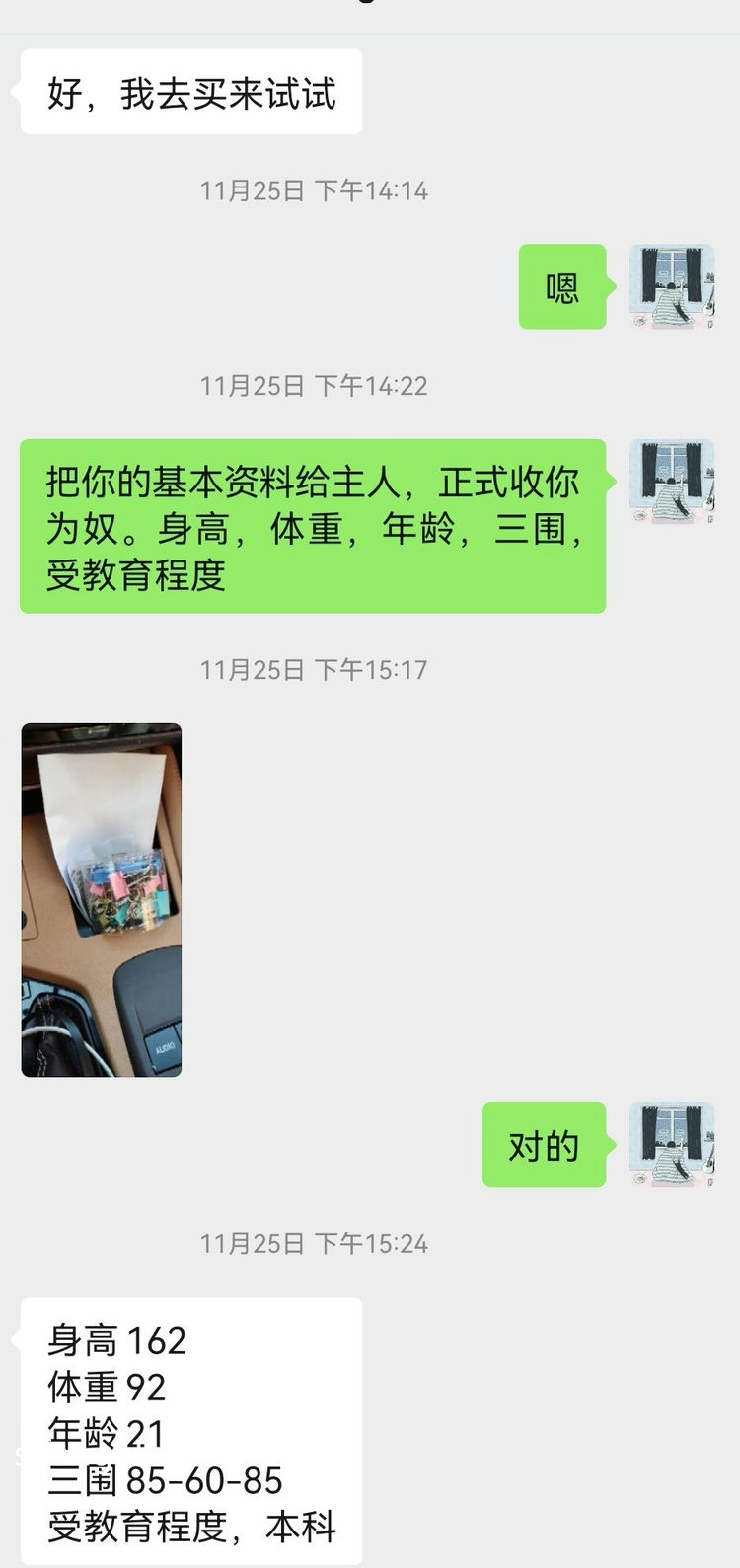Image resolution: width=740 pixels, height=1568 pixels.
Task: Open the avatar beside the "嗯" message
Action: 672,287
